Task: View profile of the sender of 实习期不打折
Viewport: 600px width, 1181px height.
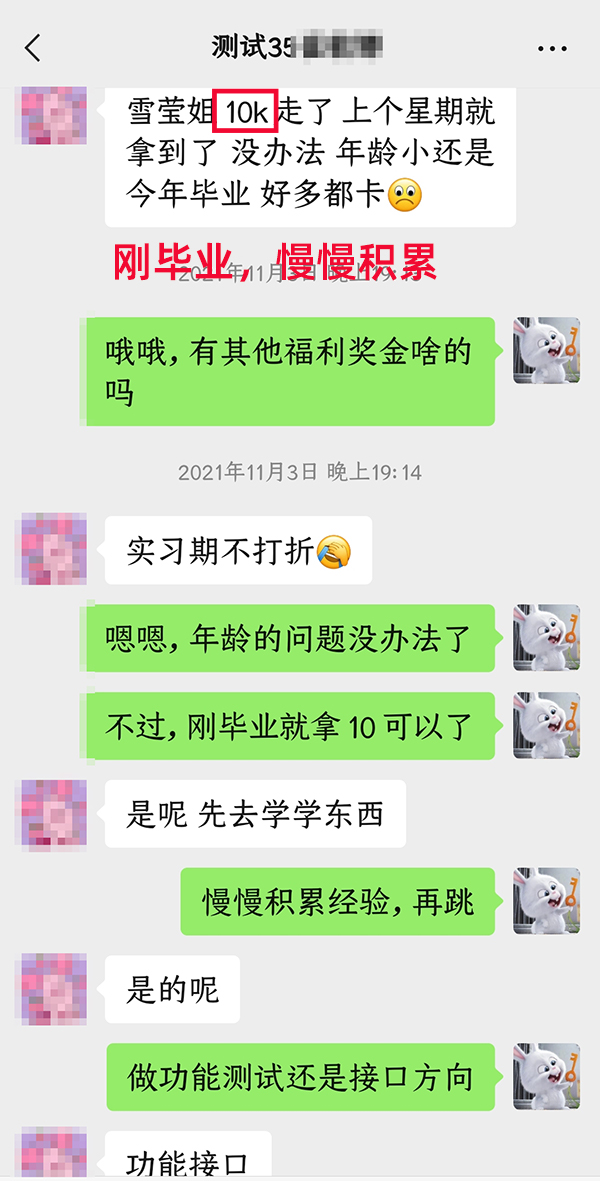Action: tap(54, 549)
